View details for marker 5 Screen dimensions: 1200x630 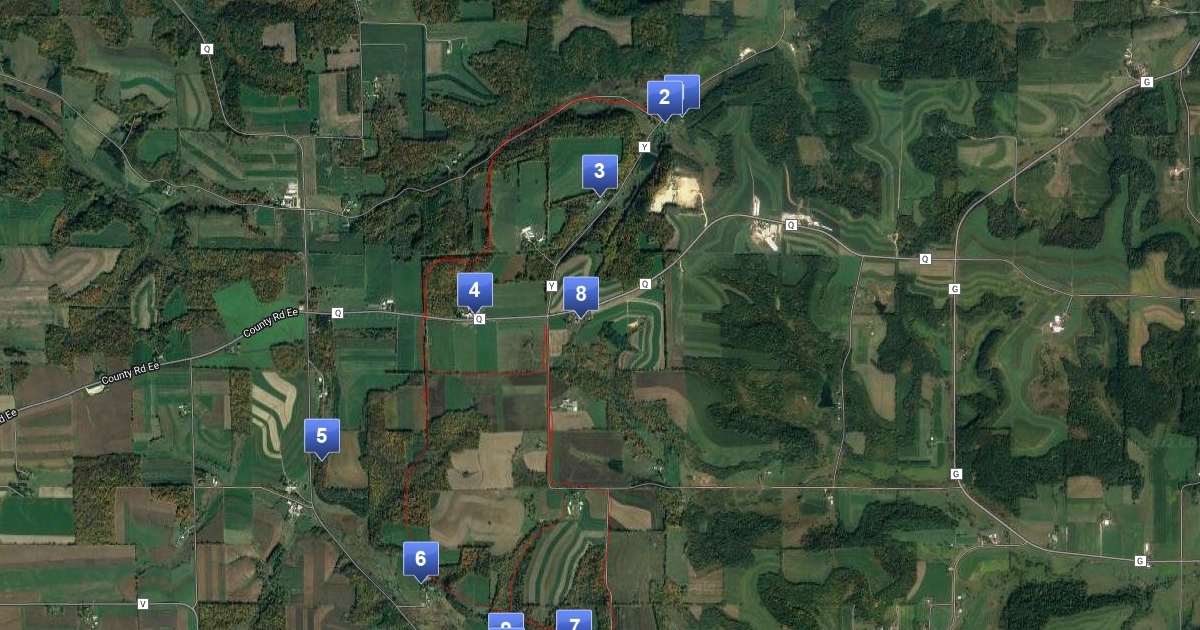click(x=321, y=436)
